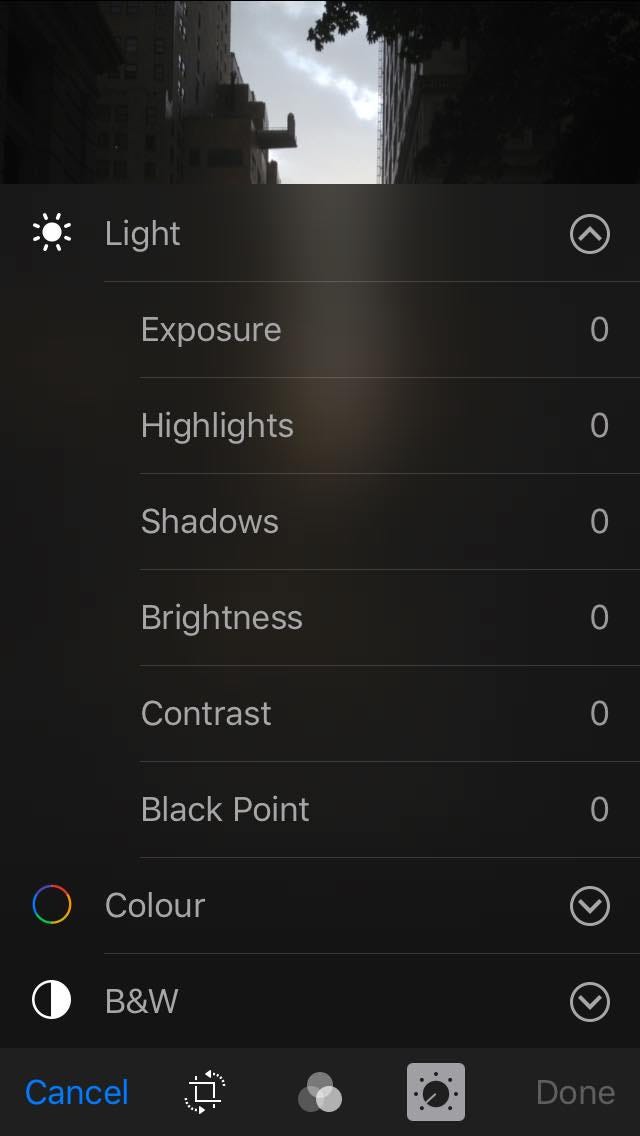Tap the adjustments dial tool
The height and width of the screenshot is (1136, 640).
click(436, 1092)
